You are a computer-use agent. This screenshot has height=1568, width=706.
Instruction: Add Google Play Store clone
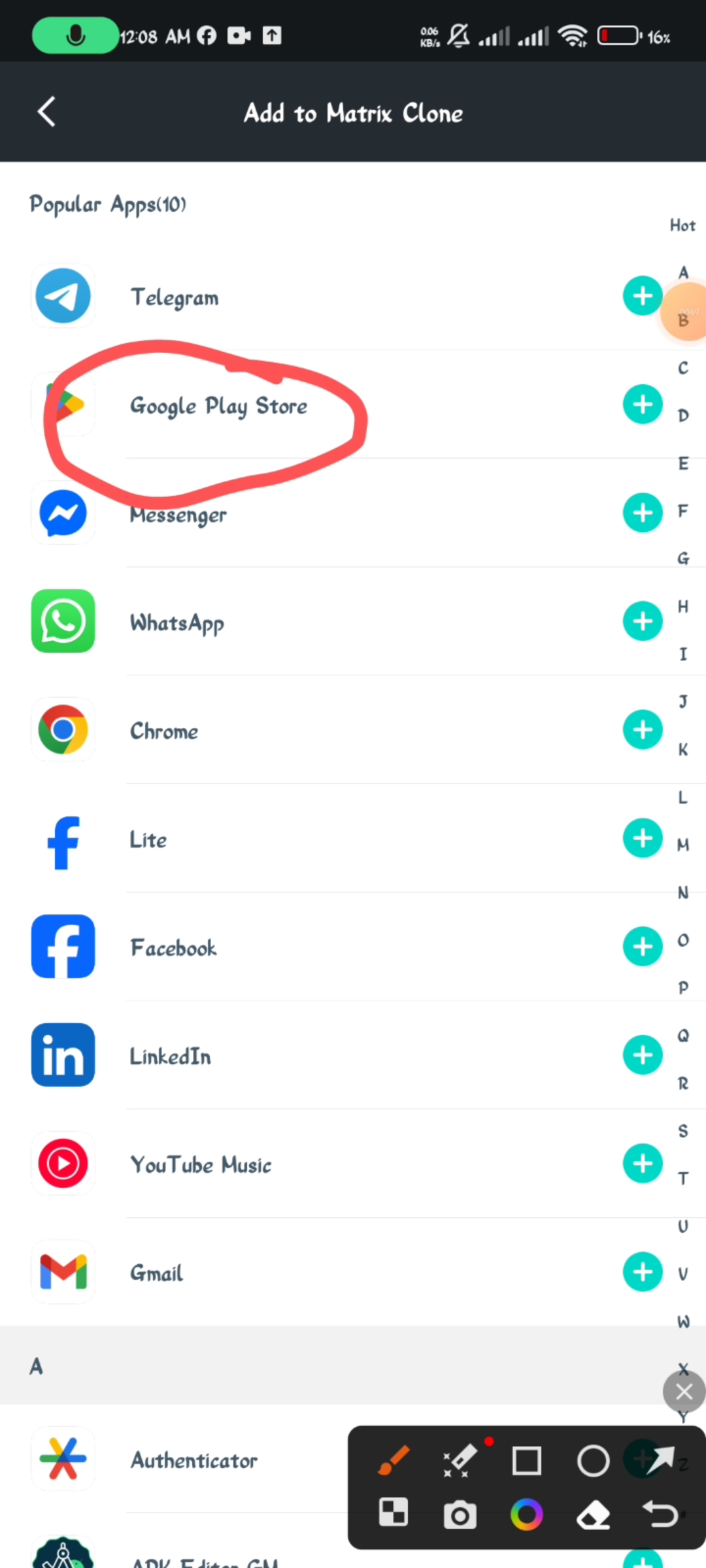(x=642, y=404)
